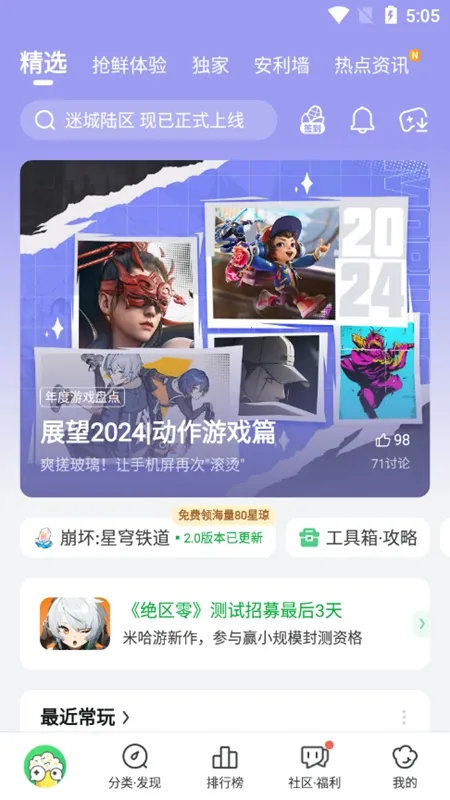Open the 我的 profile tab
The image size is (450, 800).
pos(405,766)
